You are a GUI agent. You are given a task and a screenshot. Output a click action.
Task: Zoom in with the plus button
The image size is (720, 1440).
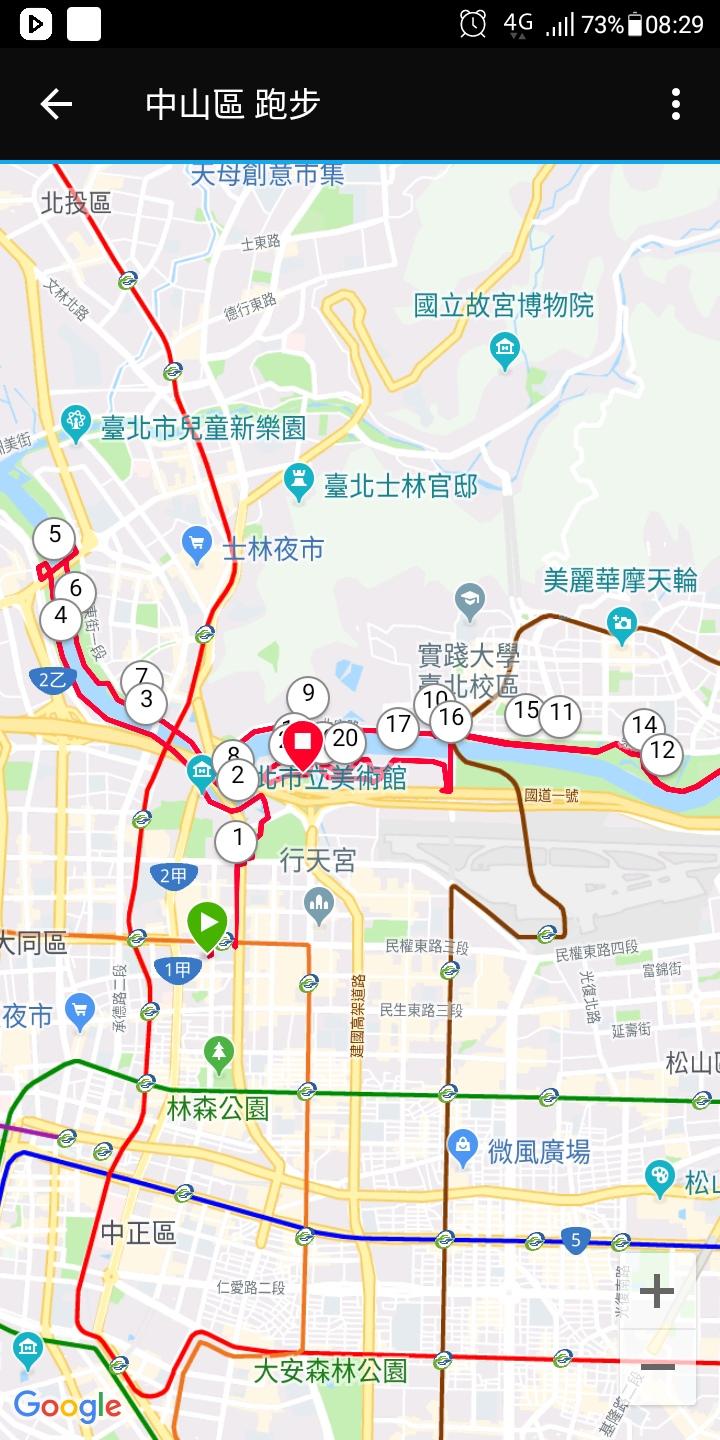[x=657, y=1292]
